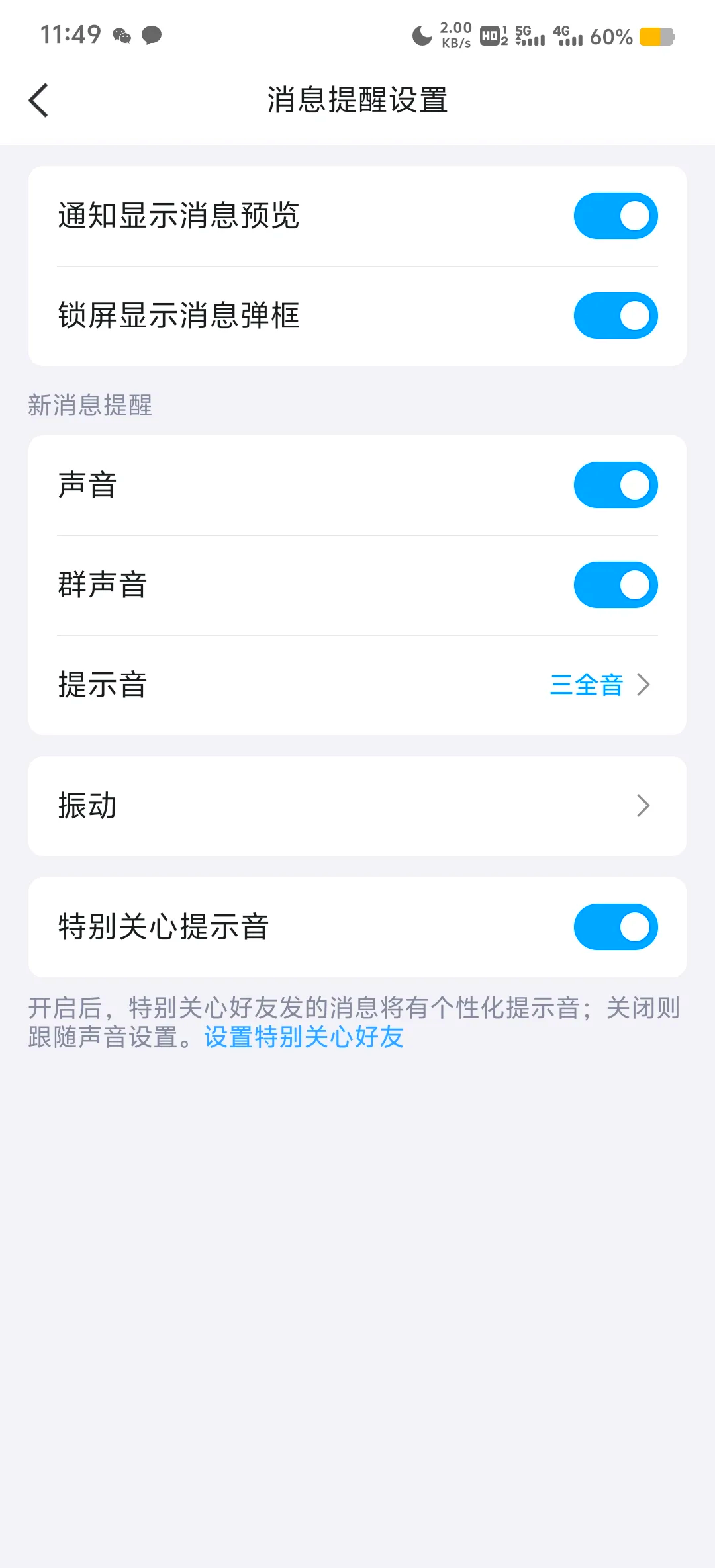Screen dimensions: 715x1568
Task: Turn off the 群声音 group sound toggle
Action: (x=615, y=584)
